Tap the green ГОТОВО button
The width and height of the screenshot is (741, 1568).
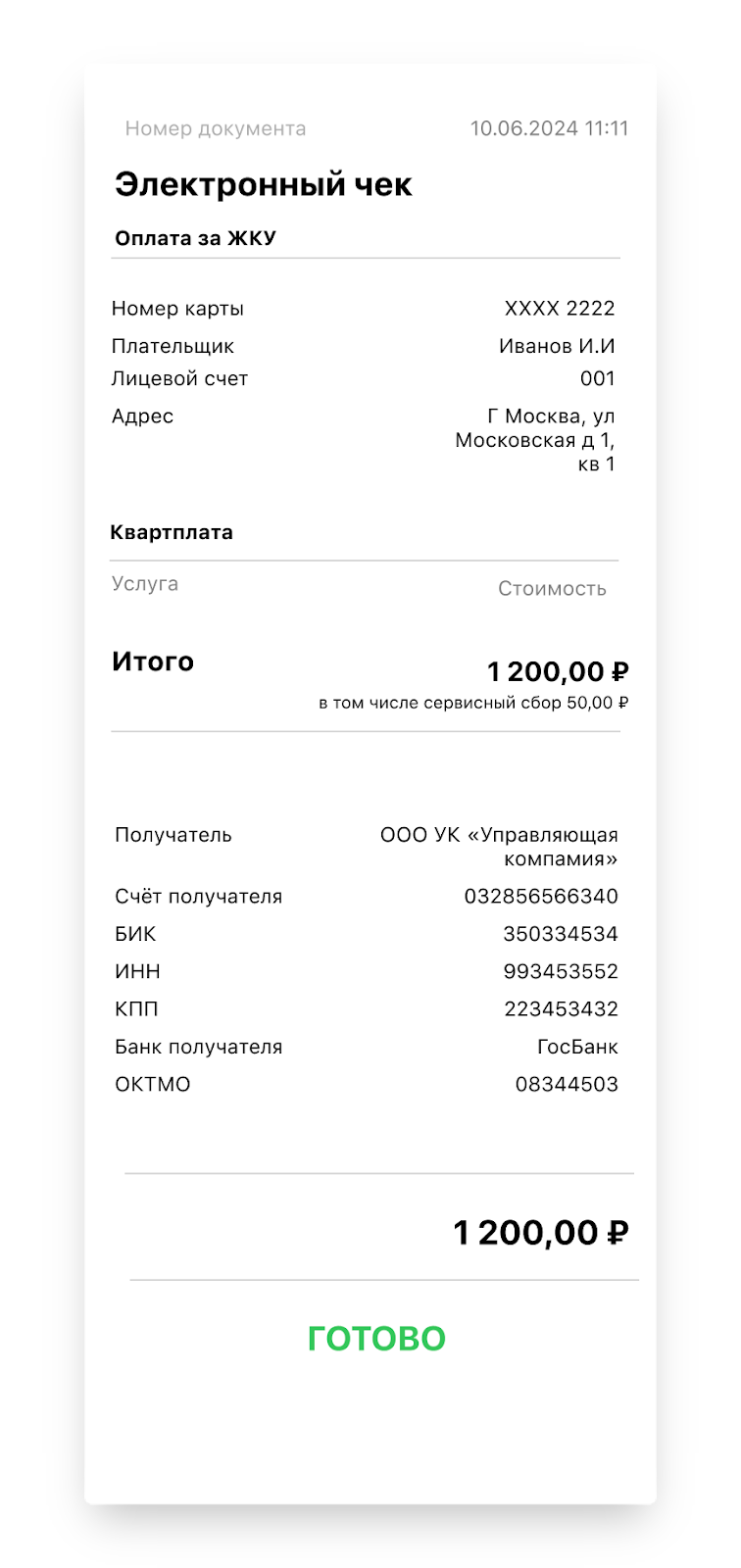pyautogui.click(x=376, y=1339)
